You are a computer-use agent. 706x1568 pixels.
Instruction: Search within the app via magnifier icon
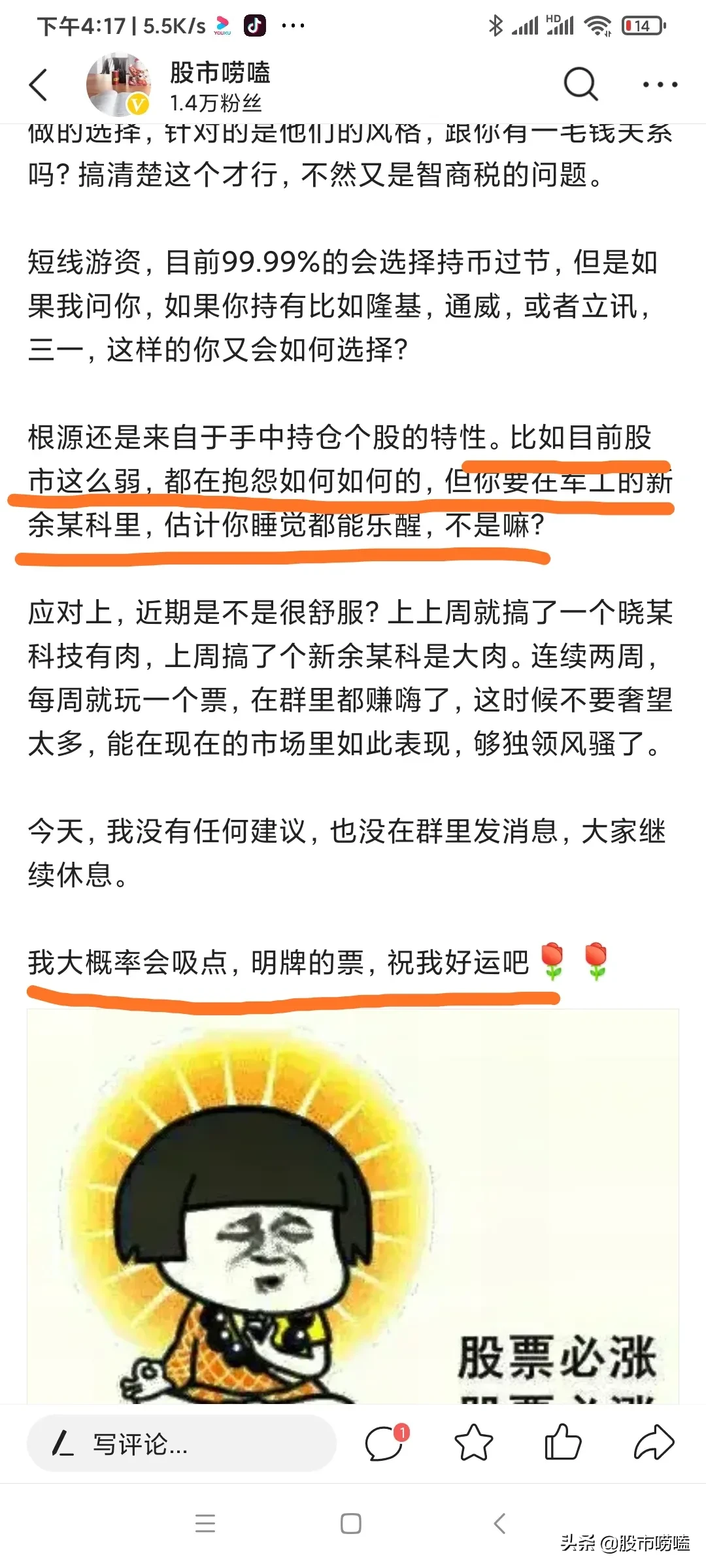click(x=580, y=85)
